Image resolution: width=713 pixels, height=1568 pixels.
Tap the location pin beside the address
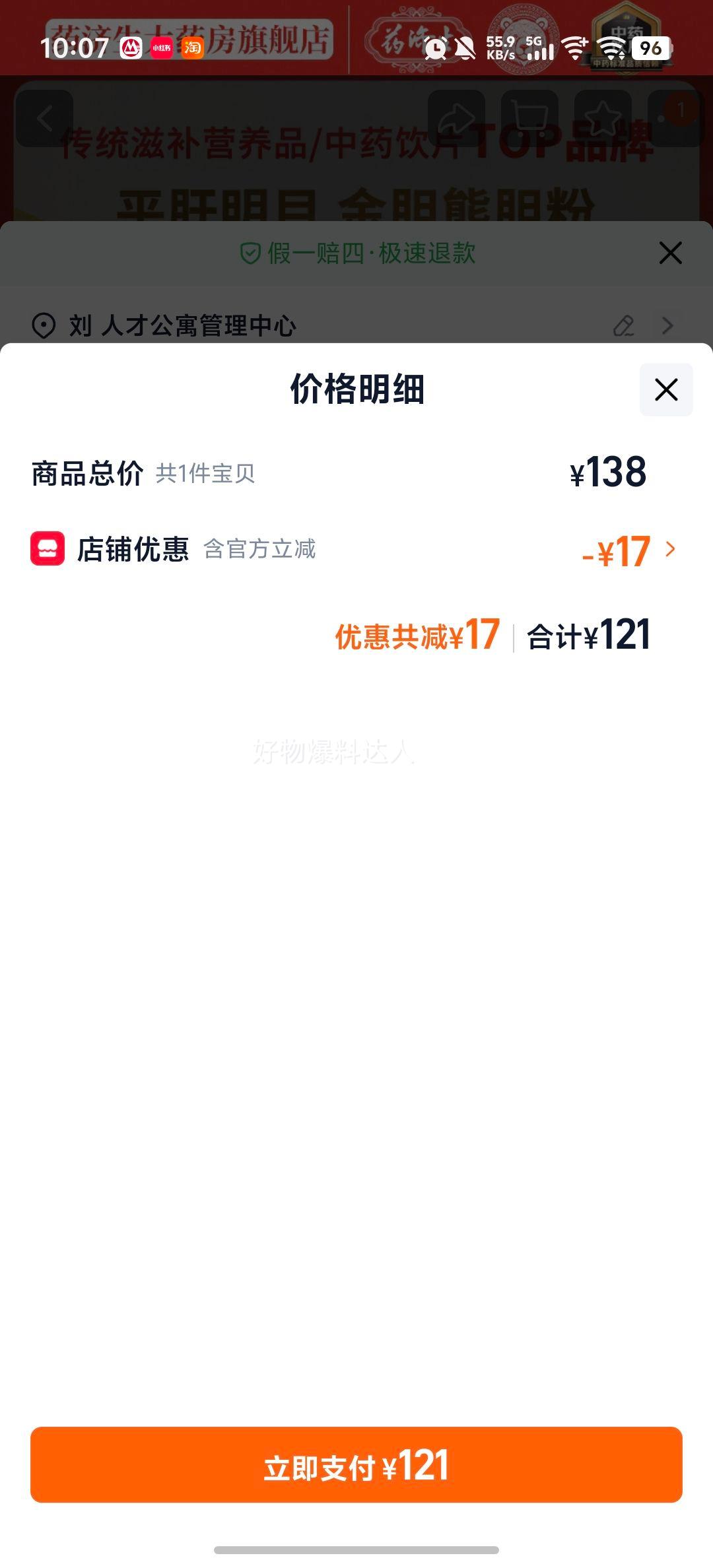coord(43,325)
